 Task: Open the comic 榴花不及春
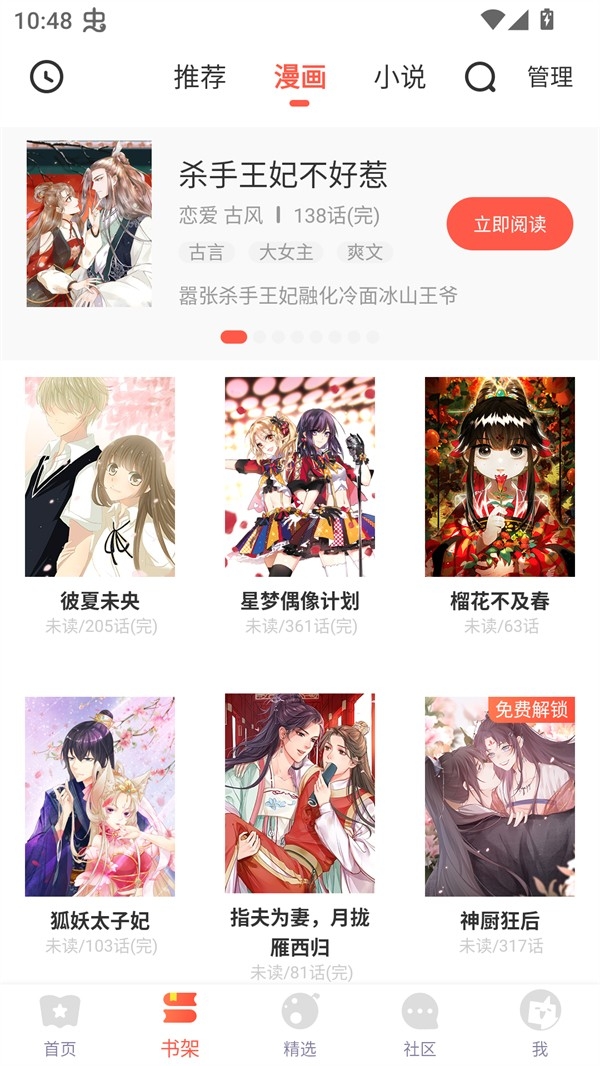point(500,477)
